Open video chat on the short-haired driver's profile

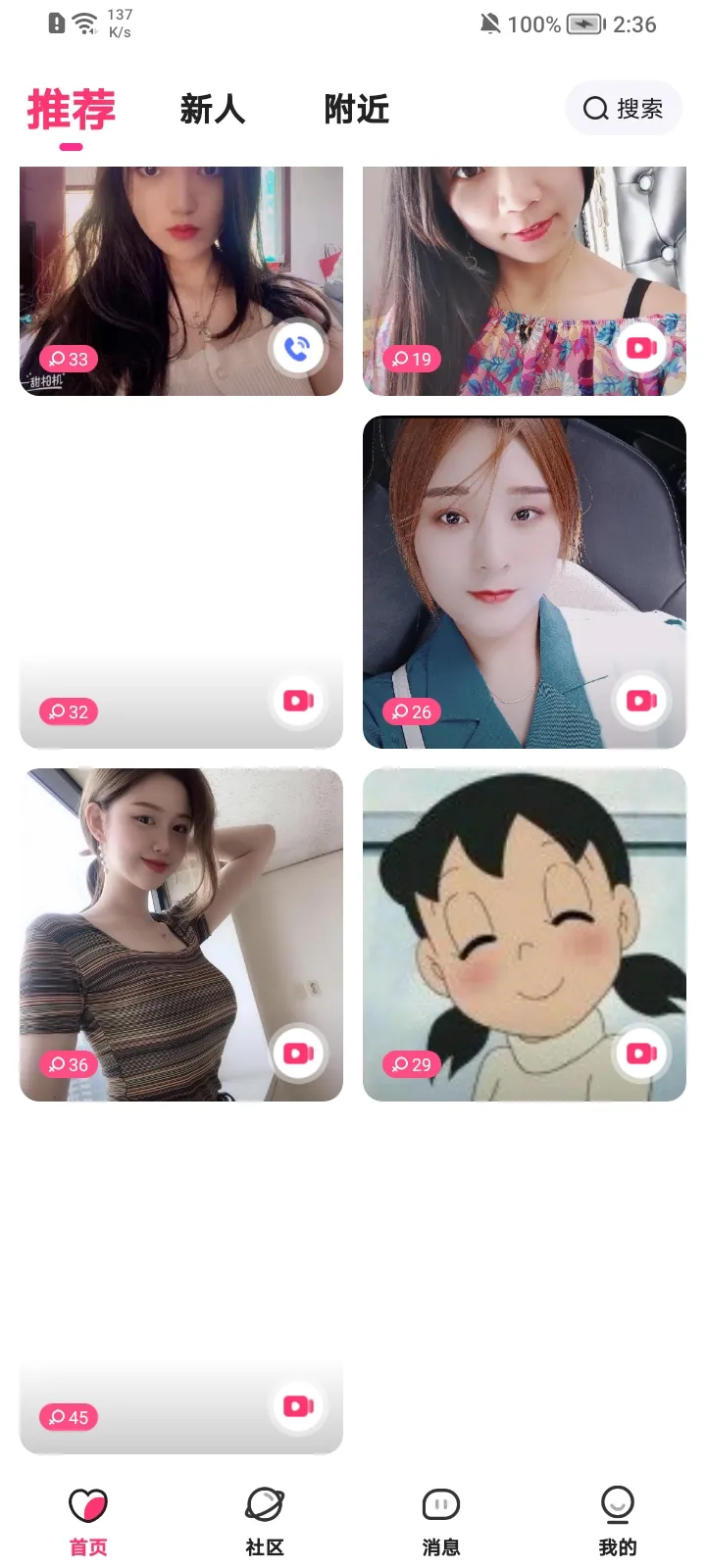[640, 699]
